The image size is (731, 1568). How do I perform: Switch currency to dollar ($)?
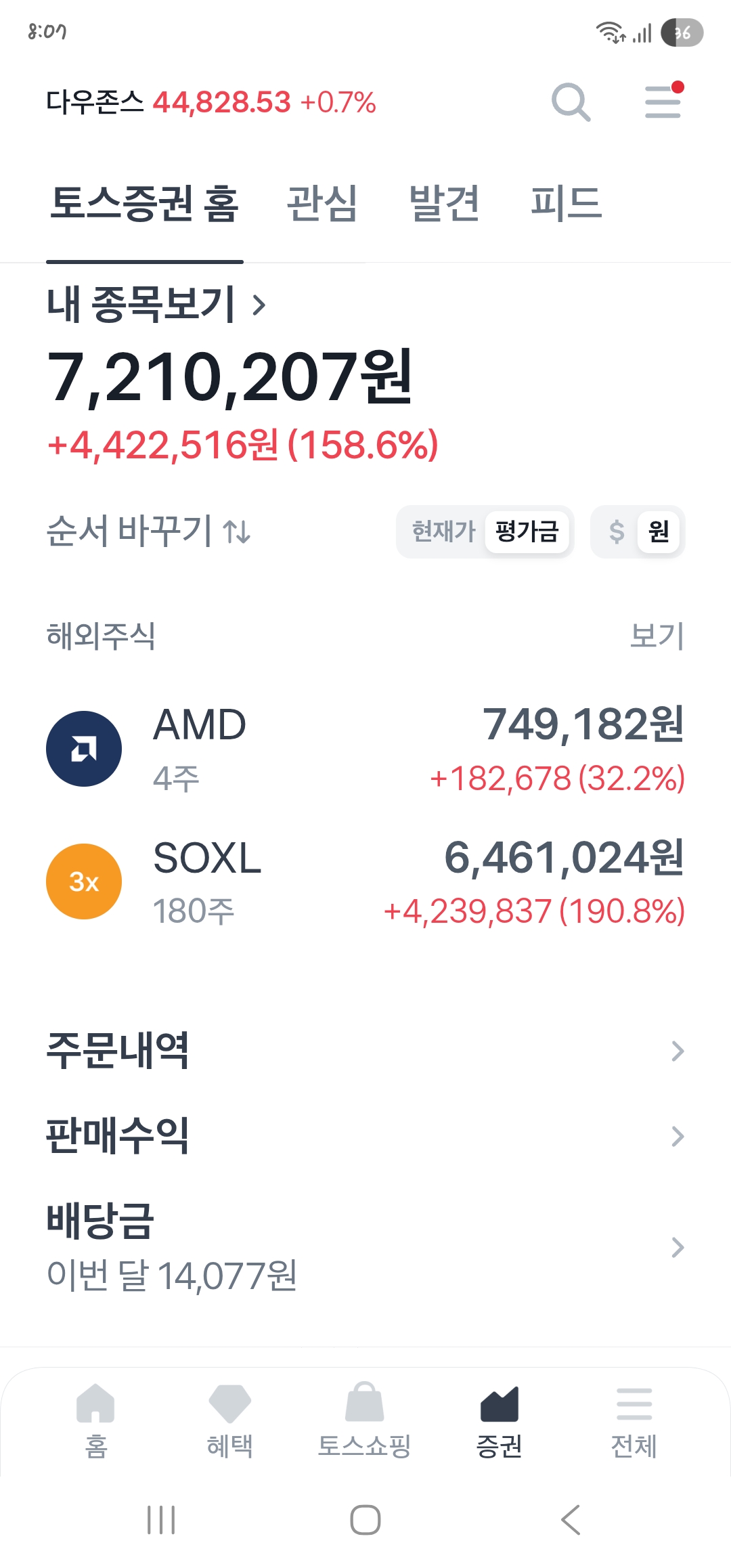click(x=616, y=531)
